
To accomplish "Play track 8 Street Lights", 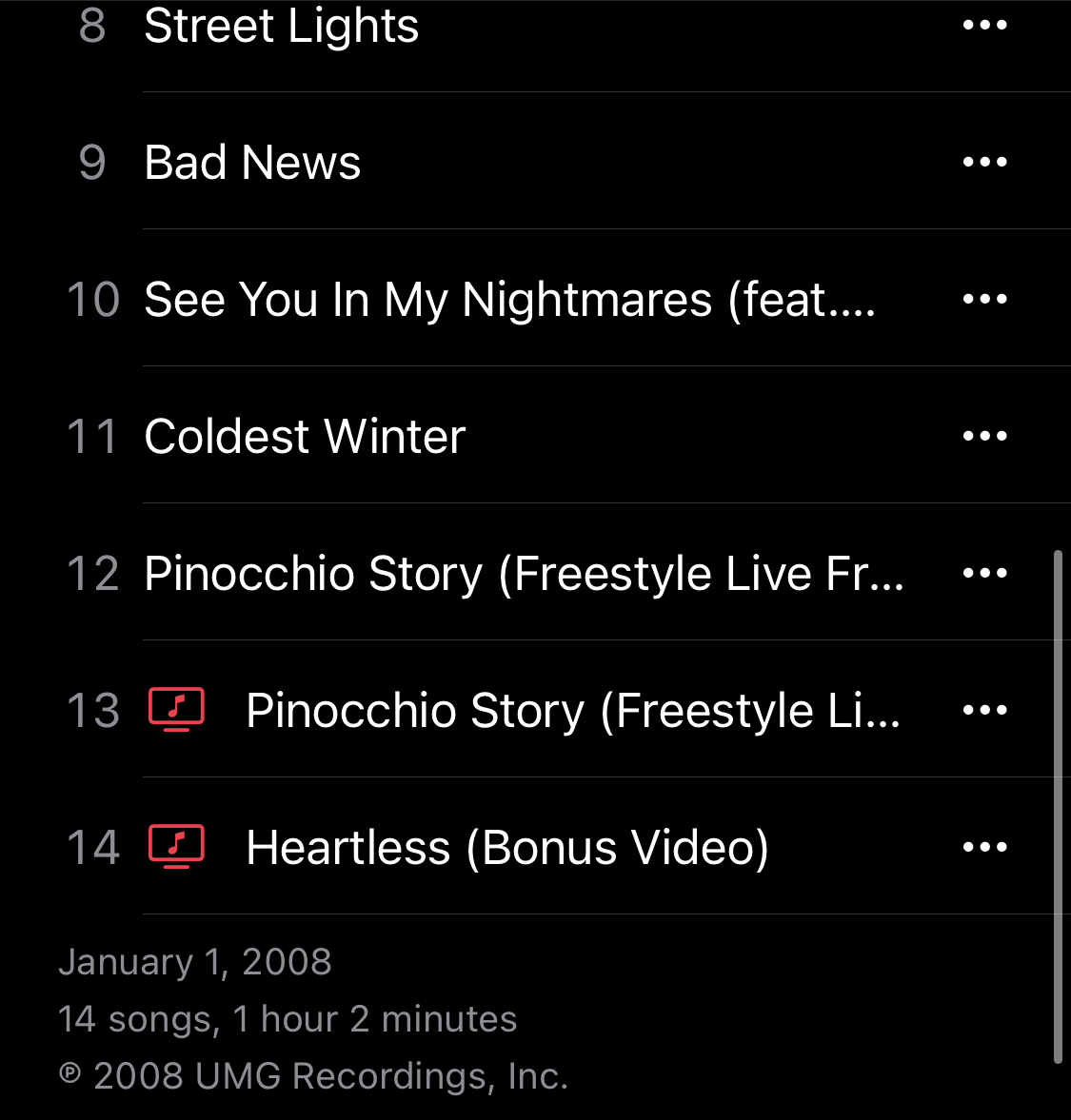I will [x=281, y=26].
